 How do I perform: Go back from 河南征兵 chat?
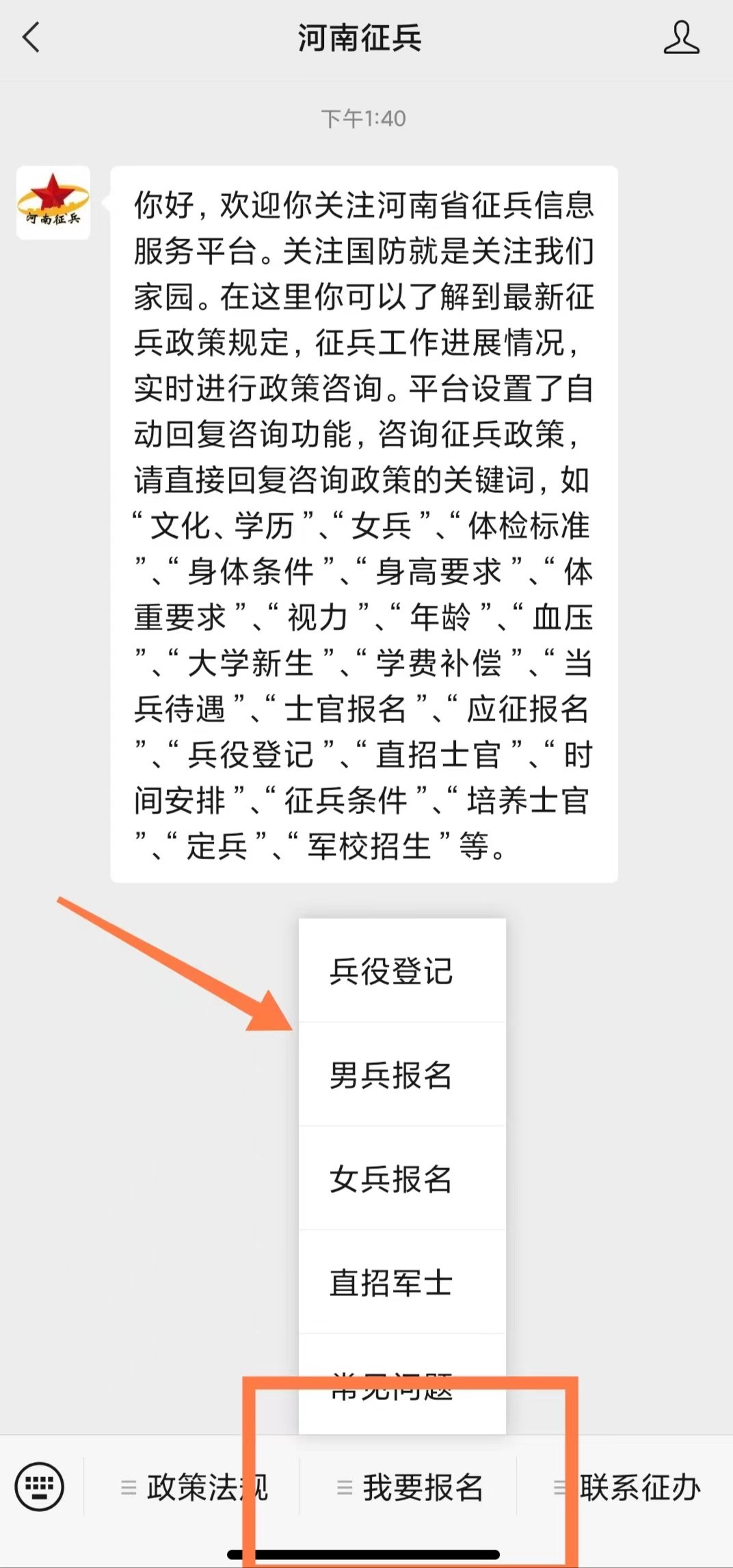pos(31,37)
